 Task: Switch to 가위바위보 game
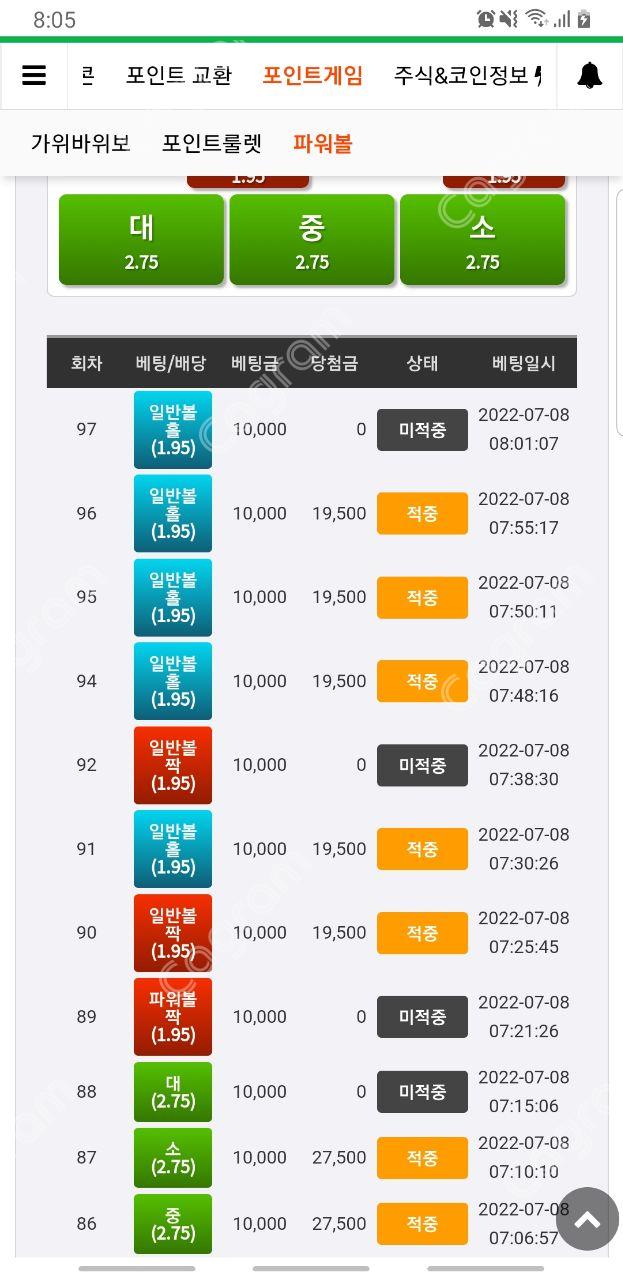pyautogui.click(x=81, y=143)
